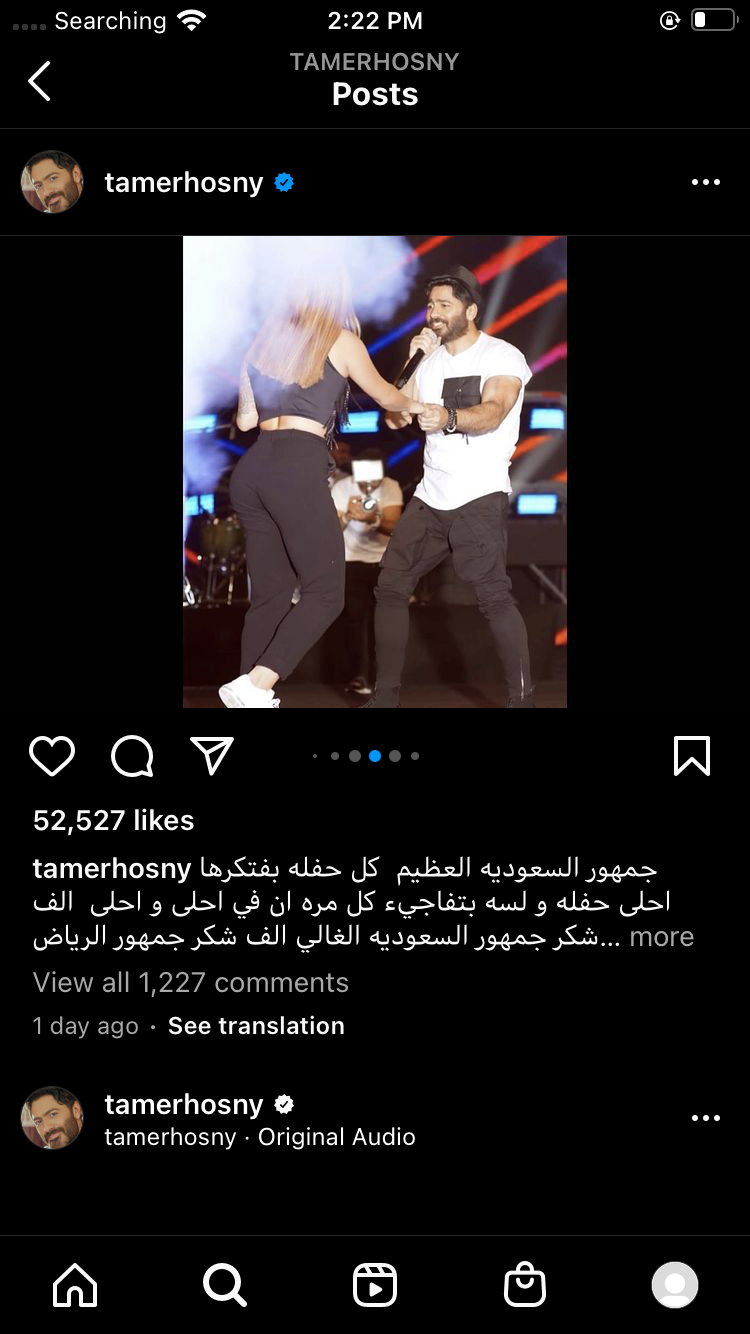Open options menu for the Original Audio post
This screenshot has width=750, height=1334.
coord(705,1118)
